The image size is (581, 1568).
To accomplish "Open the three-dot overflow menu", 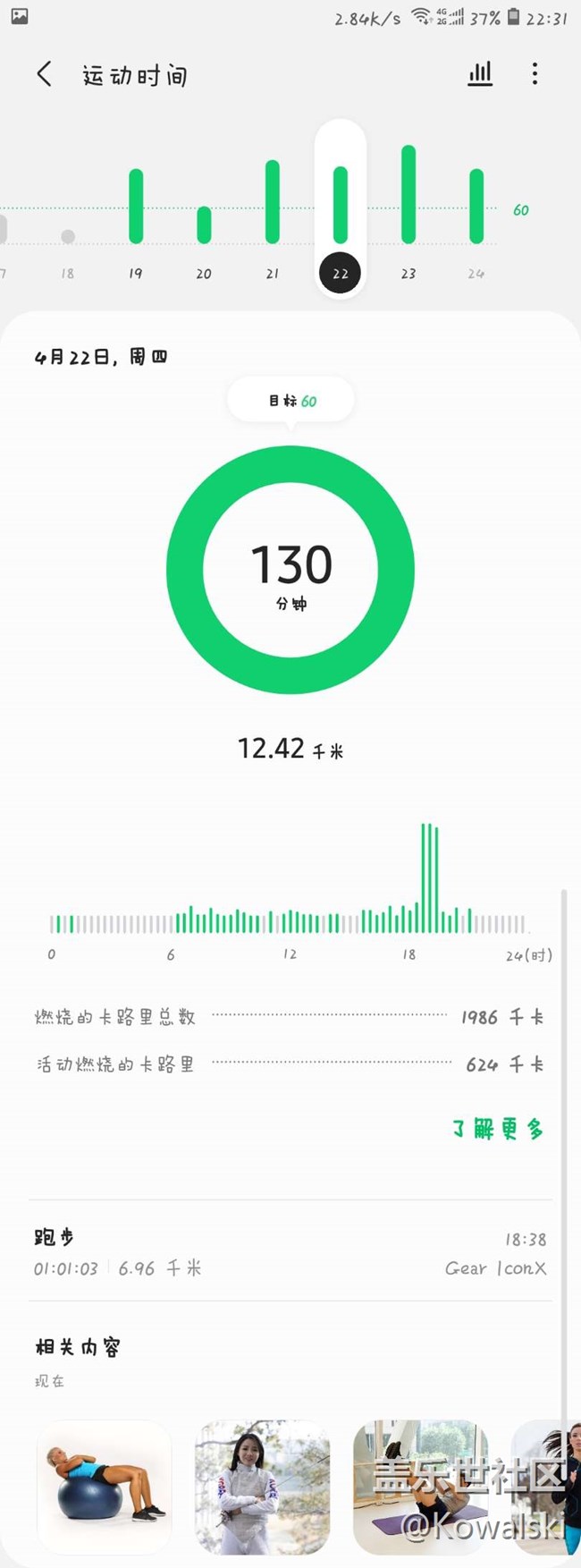I will pyautogui.click(x=535, y=74).
